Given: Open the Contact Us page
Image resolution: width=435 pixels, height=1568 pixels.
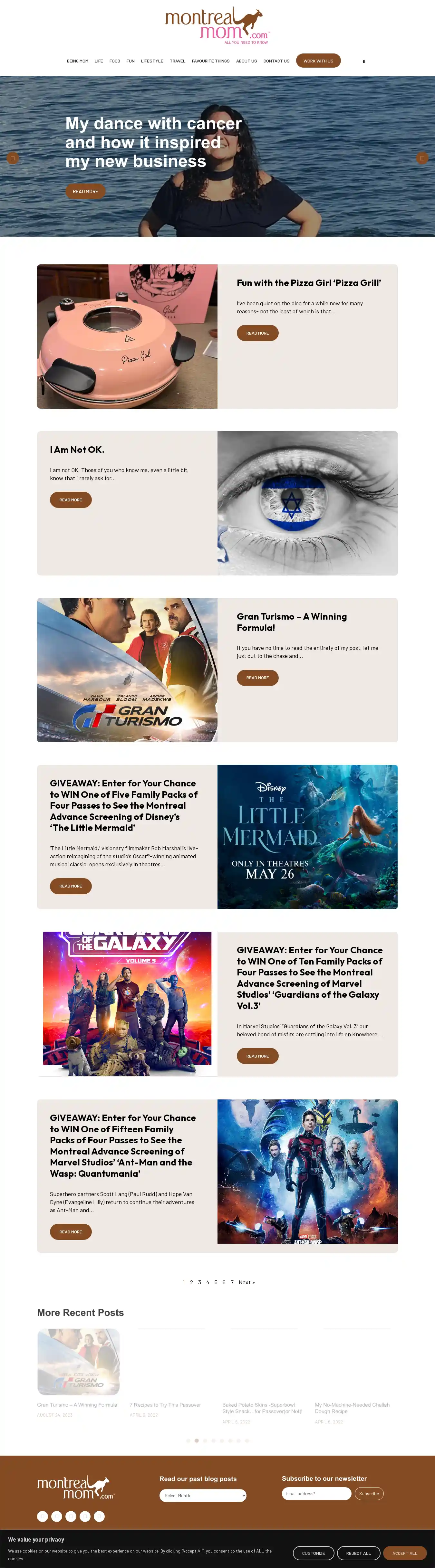Looking at the screenshot, I should tap(276, 61).
